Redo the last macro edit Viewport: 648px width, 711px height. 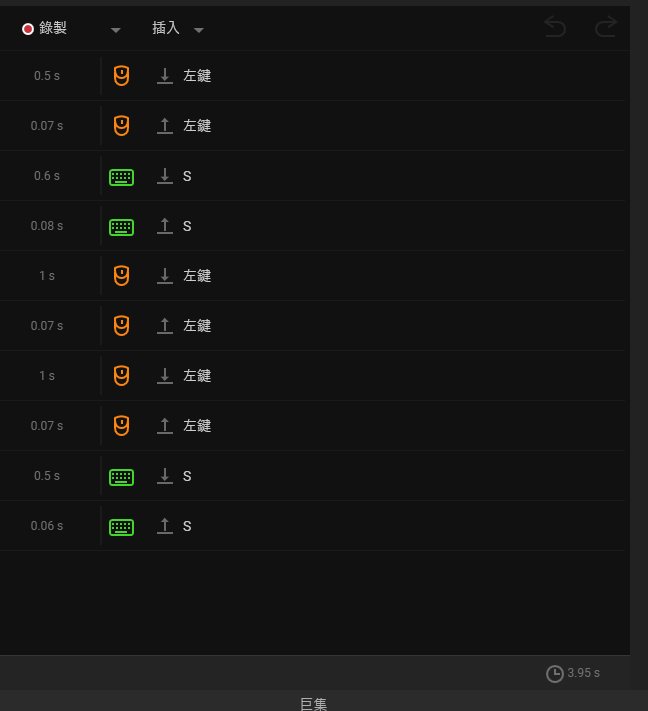point(606,27)
